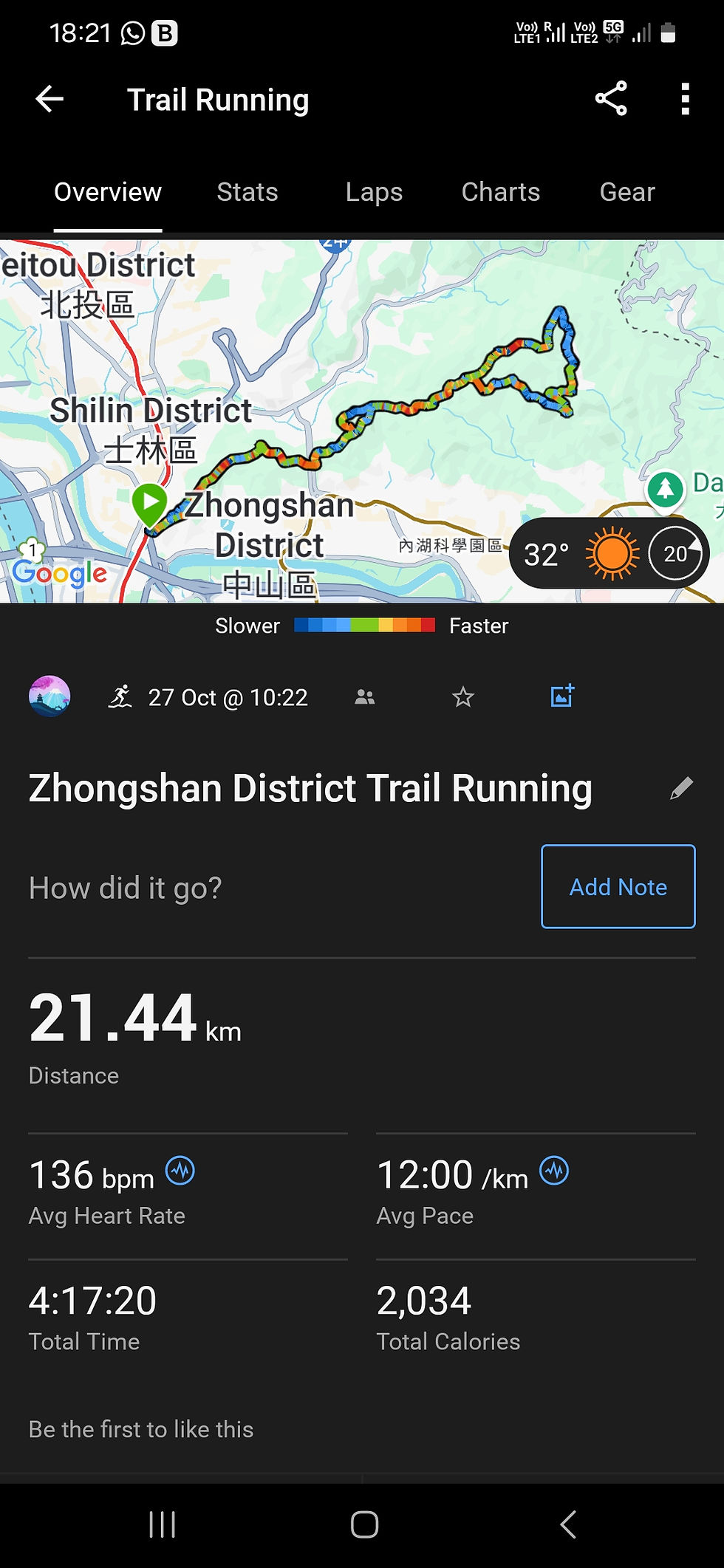
Task: Tap the Add Note button
Action: 618,886
